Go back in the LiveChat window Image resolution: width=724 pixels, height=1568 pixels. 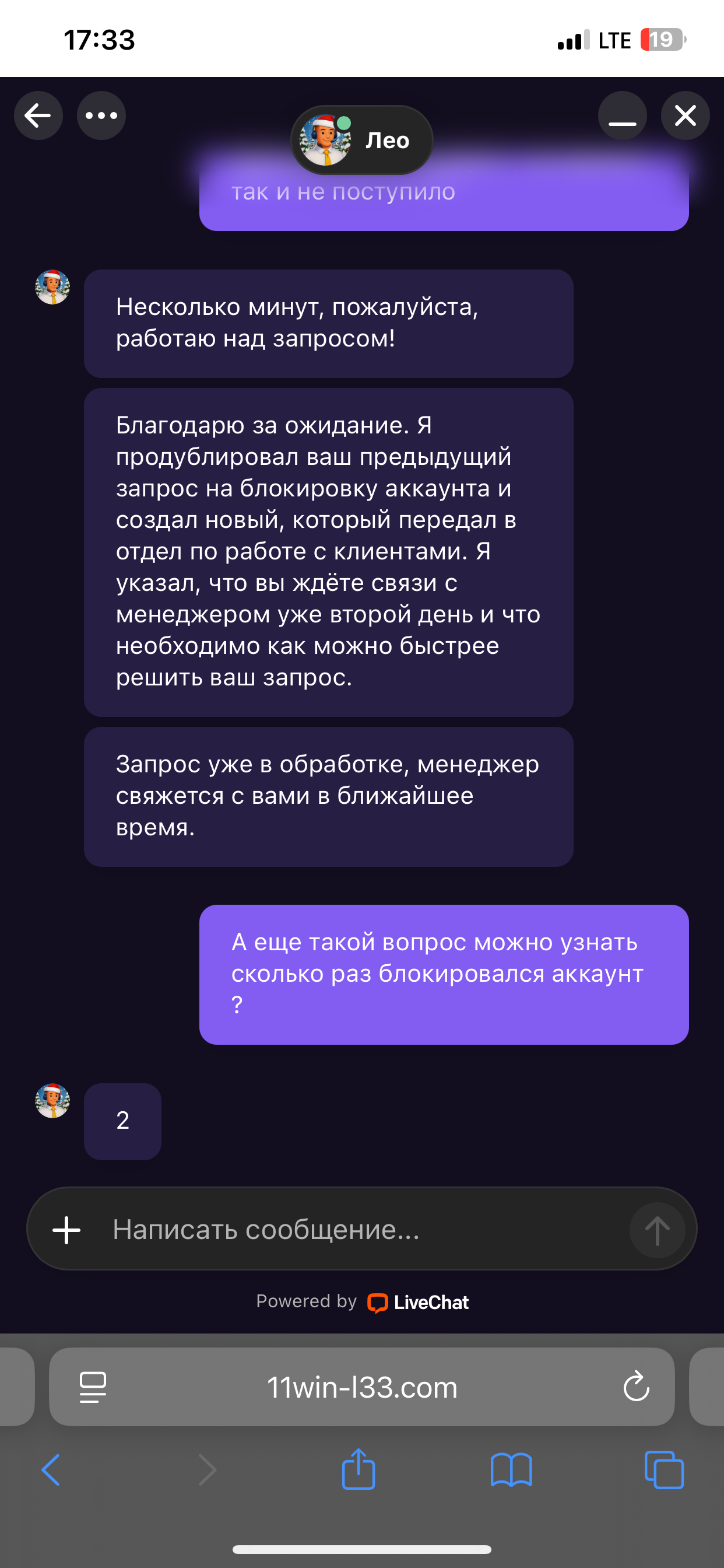pos(38,116)
